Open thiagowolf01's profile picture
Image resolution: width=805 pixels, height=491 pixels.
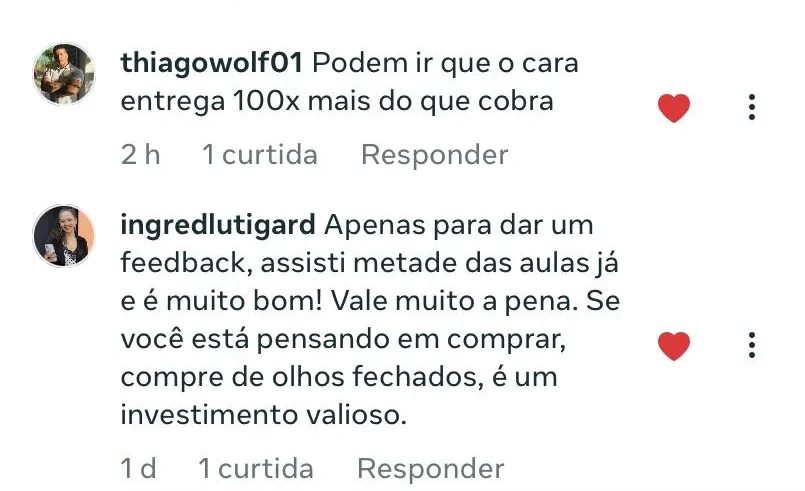(x=64, y=73)
